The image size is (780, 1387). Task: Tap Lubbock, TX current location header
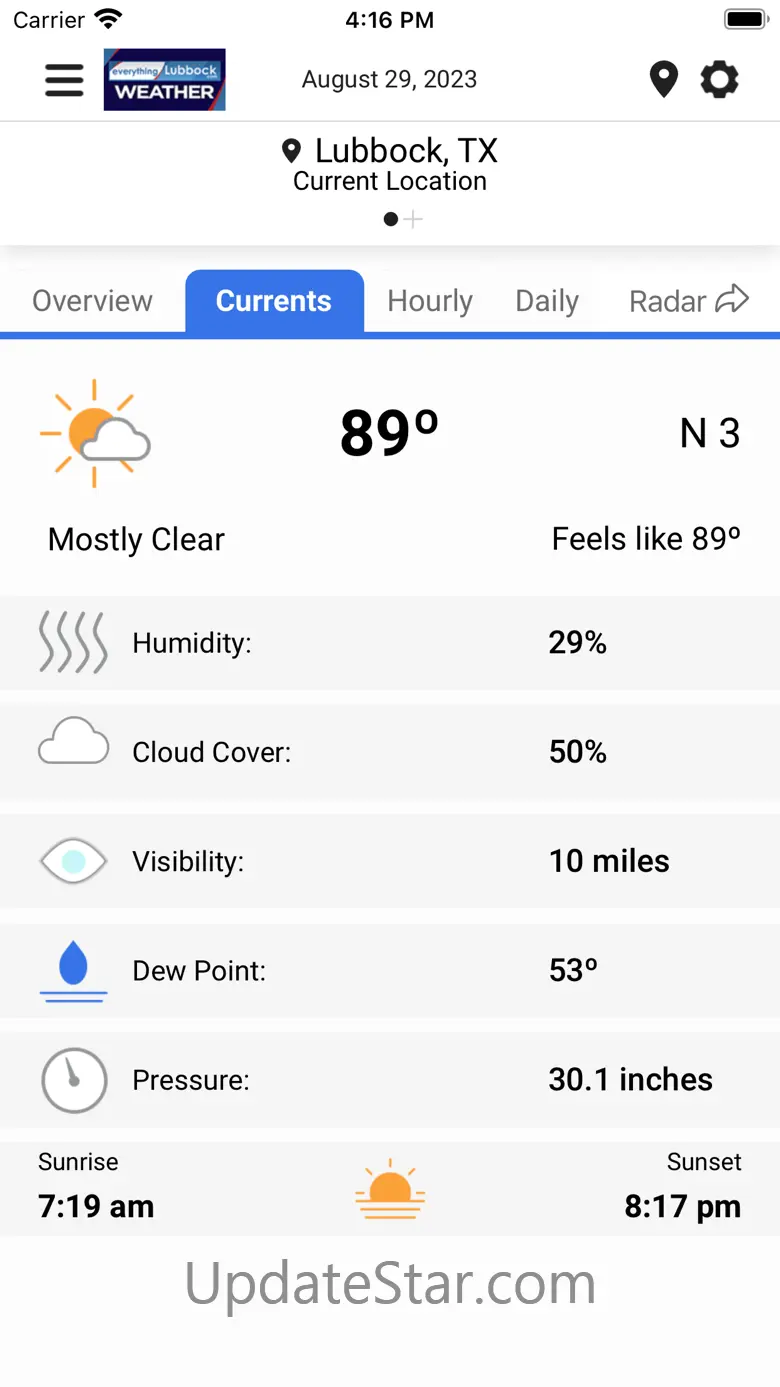(x=390, y=165)
